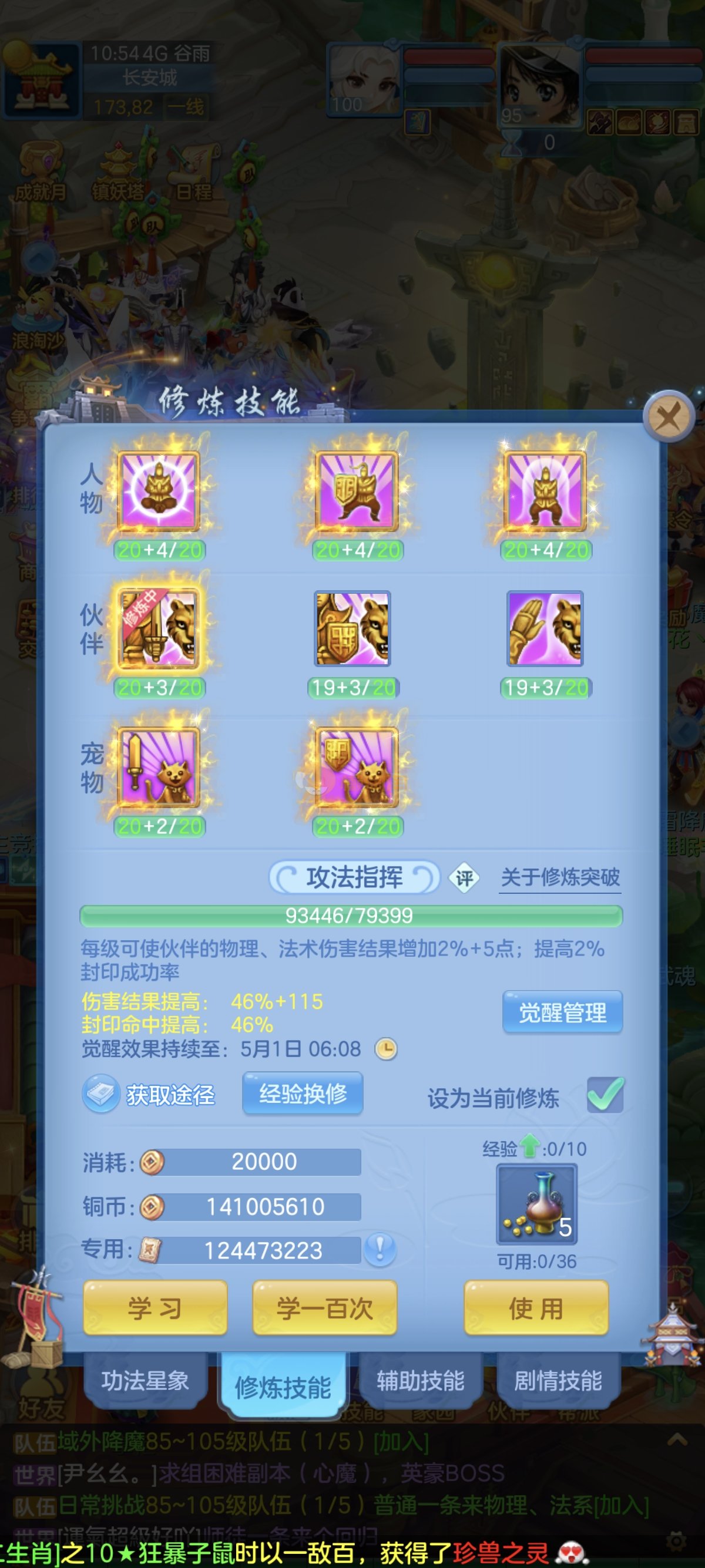Tap the 使用 button
The width and height of the screenshot is (705, 1568).
point(536,1307)
